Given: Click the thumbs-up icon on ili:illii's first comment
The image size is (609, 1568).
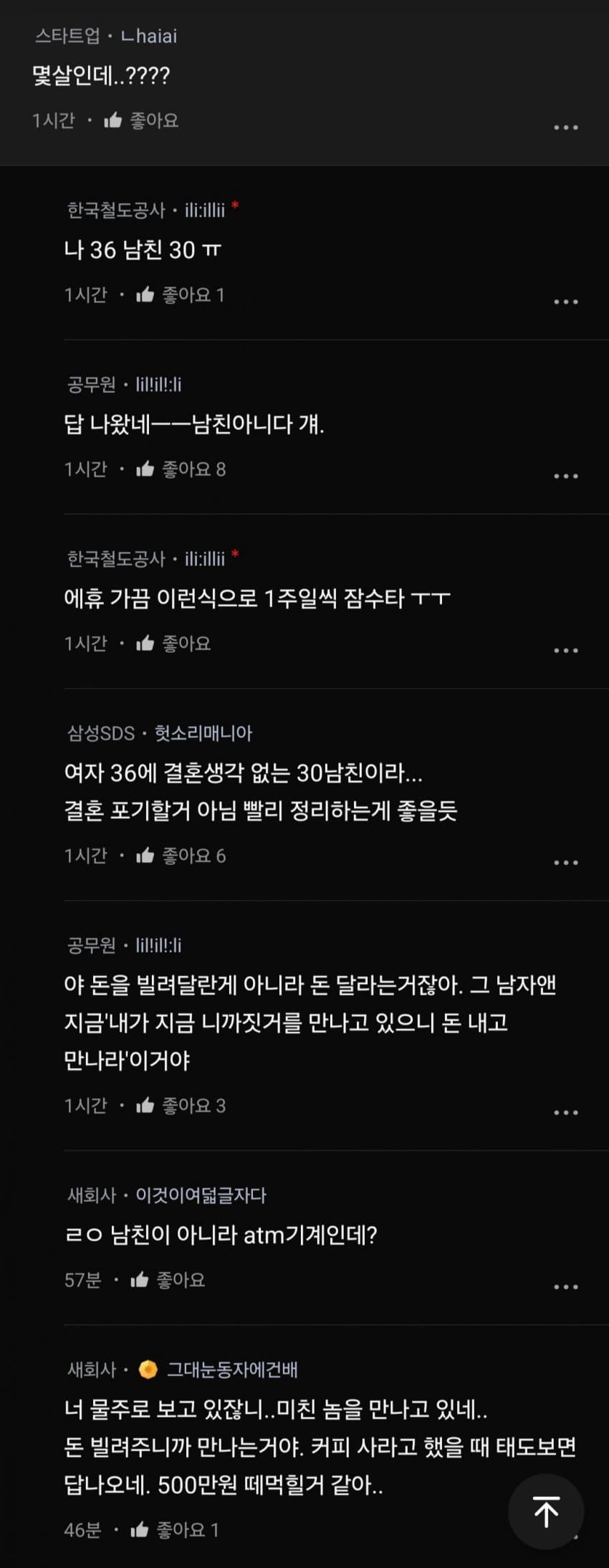Looking at the screenshot, I should coord(146,293).
